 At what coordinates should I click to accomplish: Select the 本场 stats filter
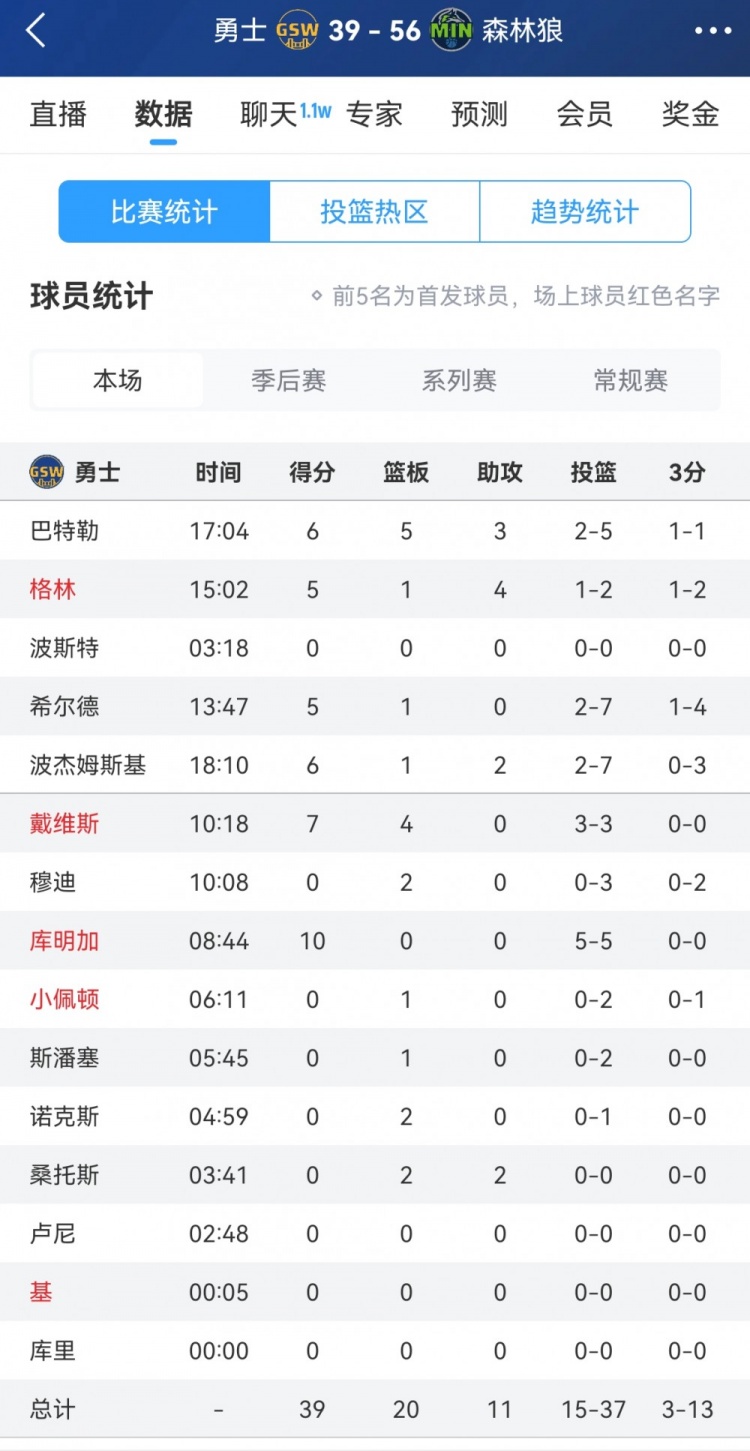click(x=118, y=380)
